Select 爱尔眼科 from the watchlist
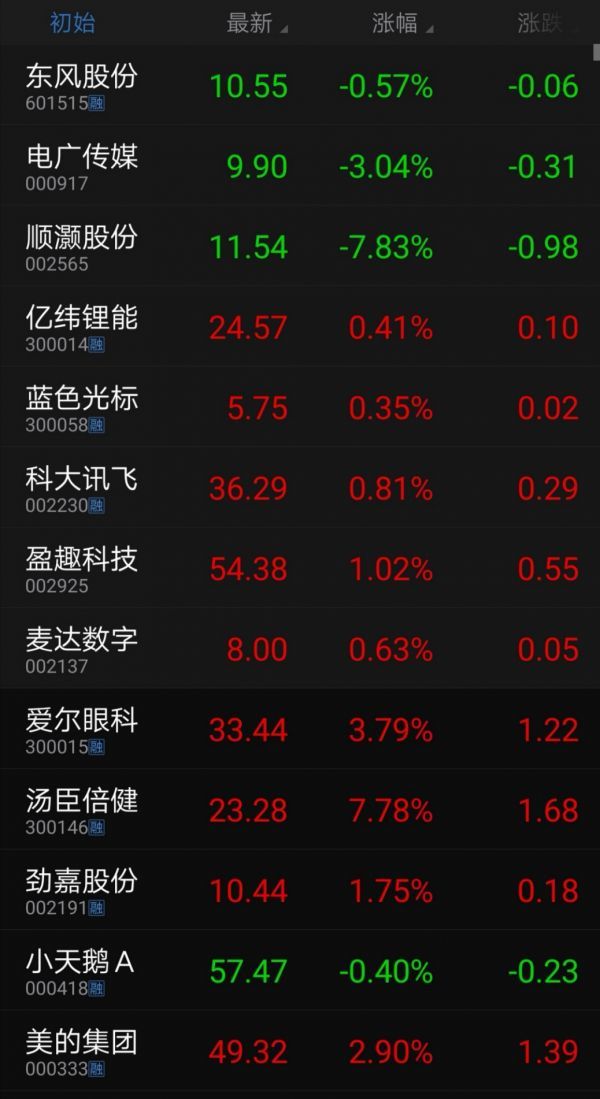Screen dimensions: 600x1099 300,730
